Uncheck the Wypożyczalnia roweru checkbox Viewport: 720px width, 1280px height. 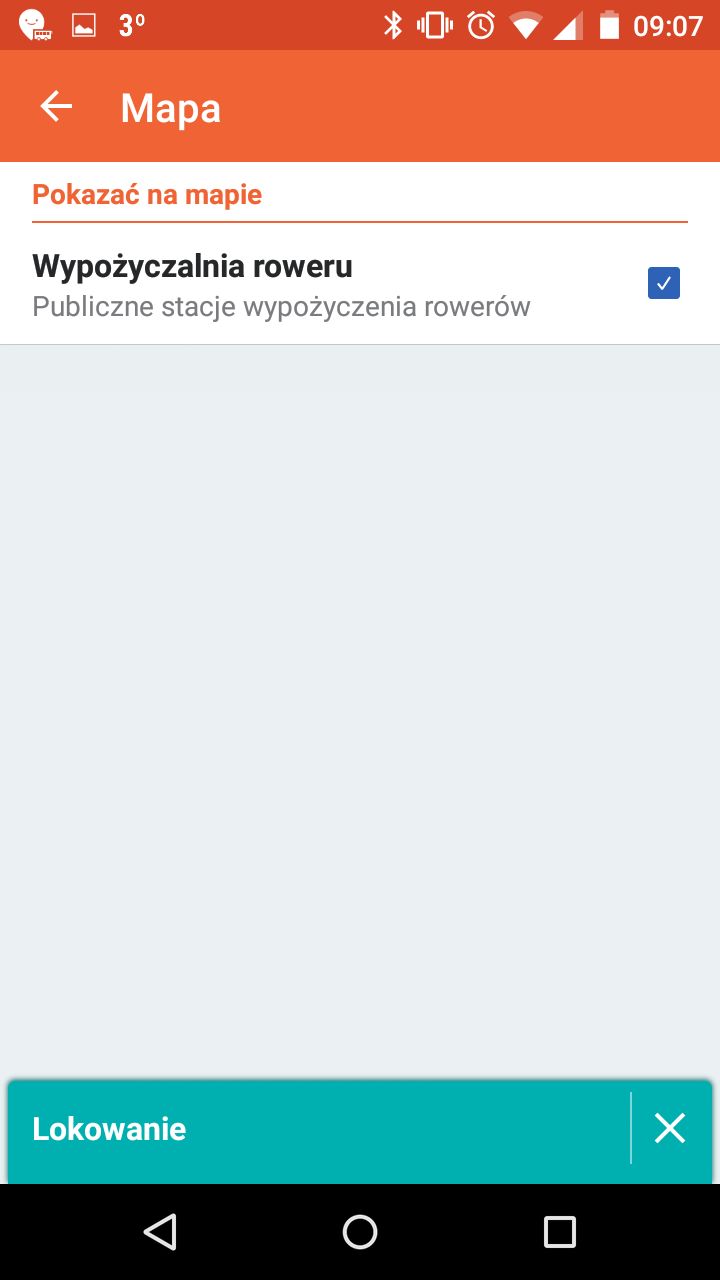pos(664,283)
